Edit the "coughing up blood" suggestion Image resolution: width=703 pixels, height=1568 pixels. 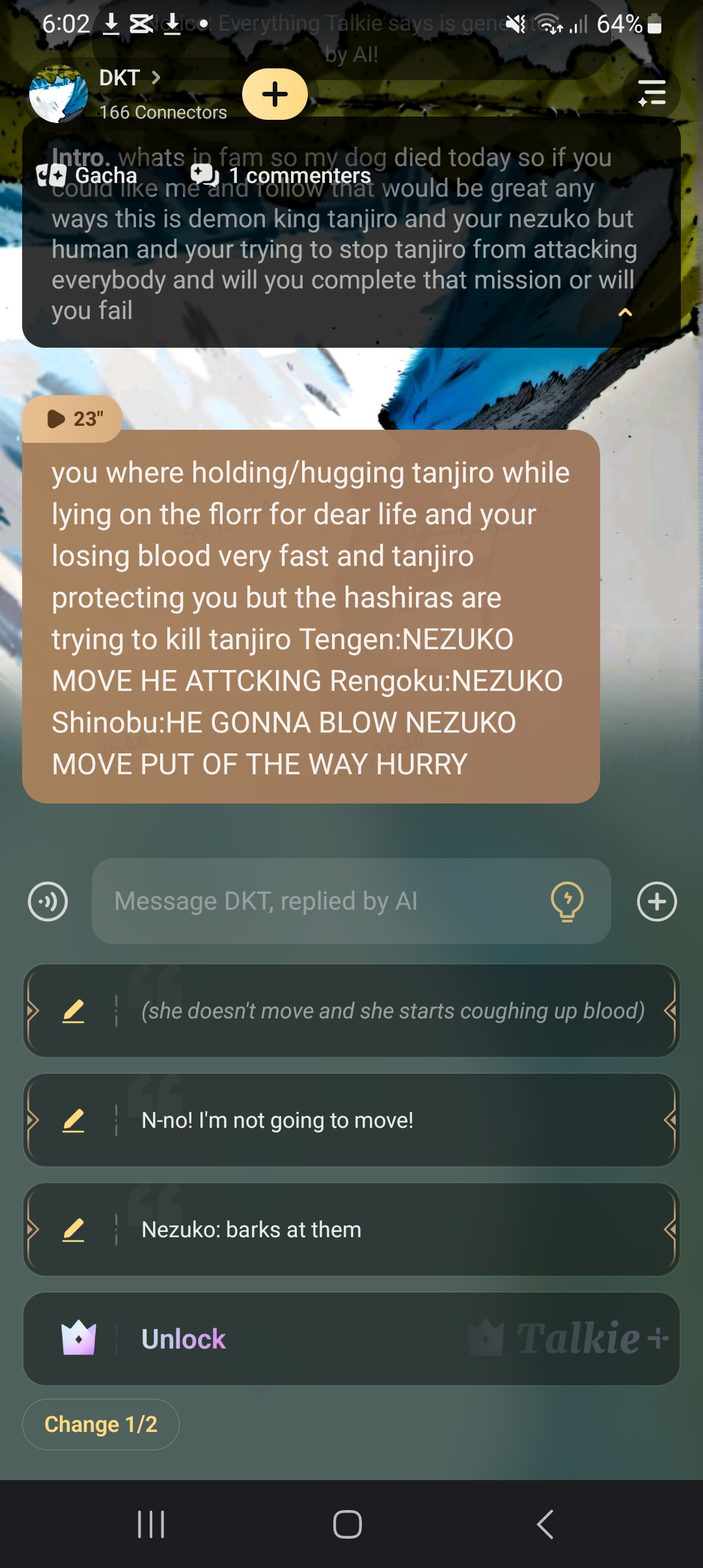74,1011
